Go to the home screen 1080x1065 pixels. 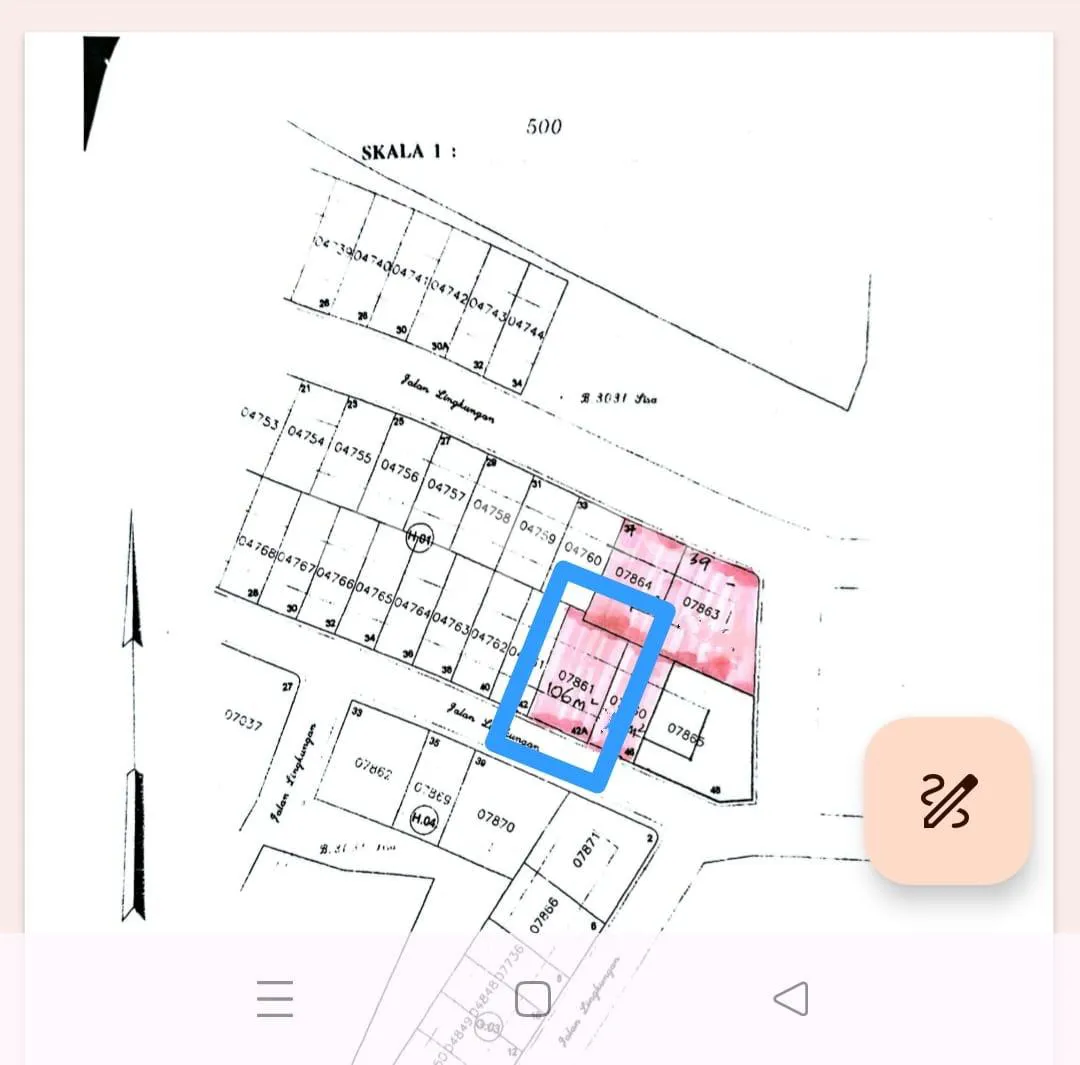pyautogui.click(x=533, y=998)
